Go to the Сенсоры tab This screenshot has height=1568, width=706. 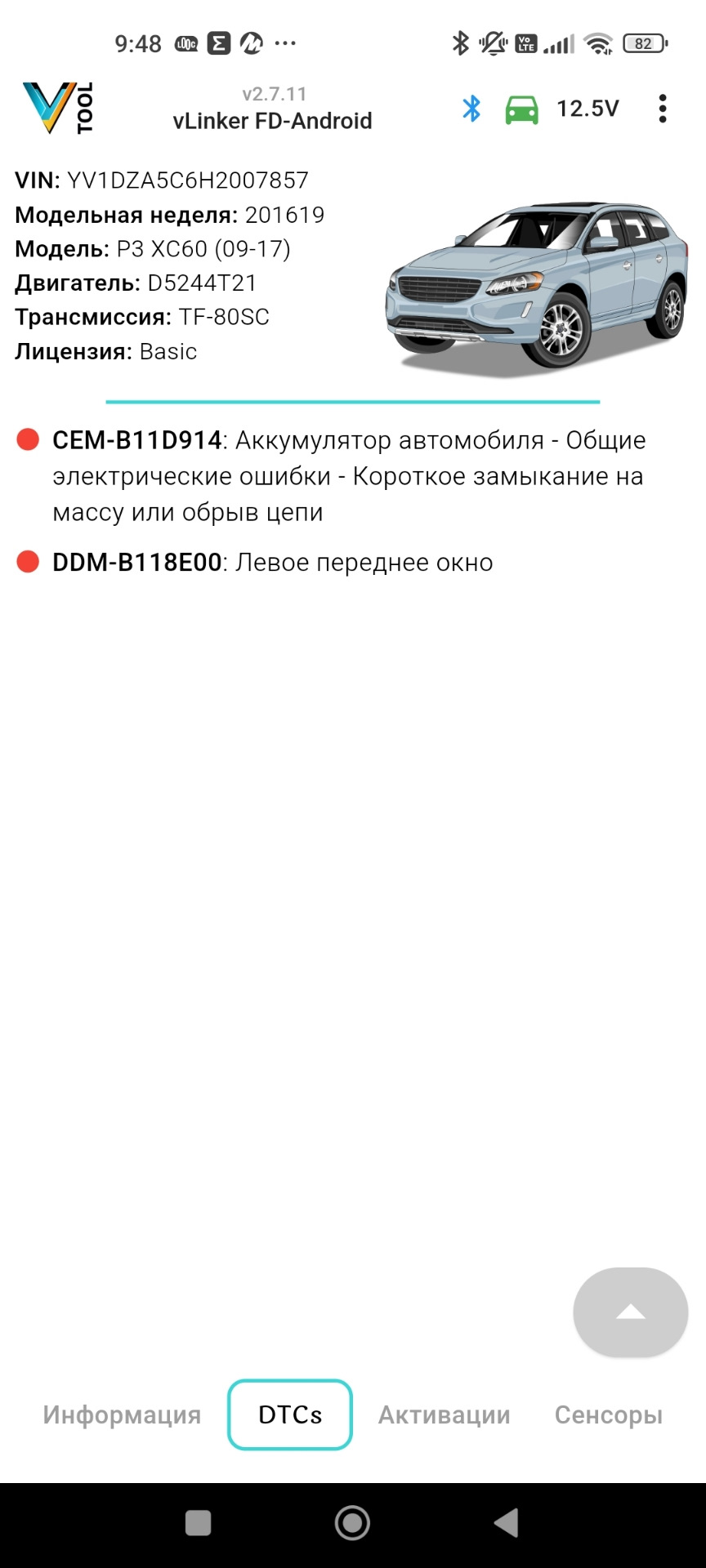pos(608,1414)
